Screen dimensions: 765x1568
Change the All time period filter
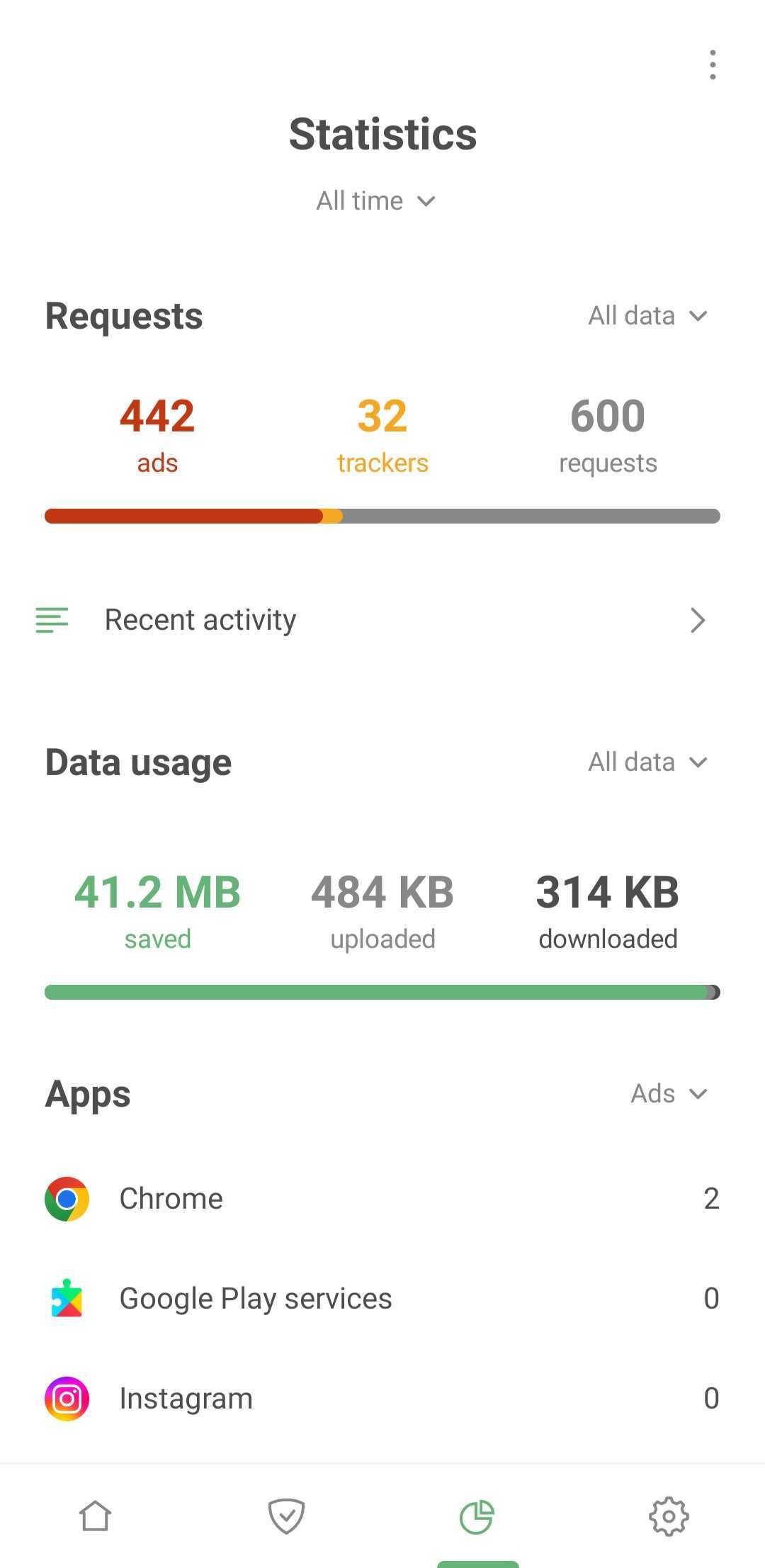pos(375,201)
